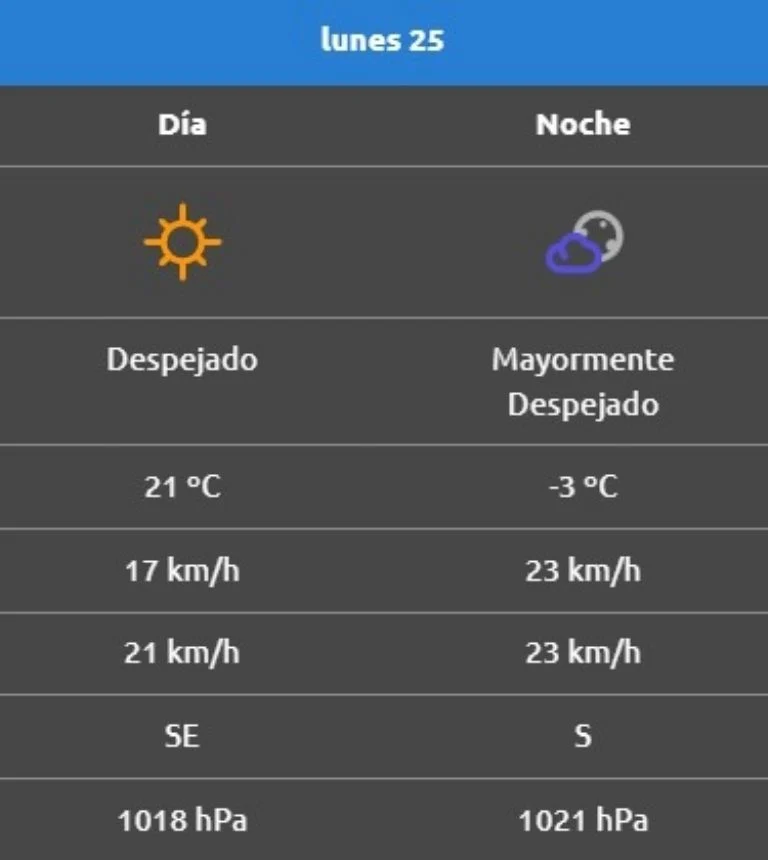Click the Mayormente Despejado text
The width and height of the screenshot is (768, 860).
[x=583, y=382]
